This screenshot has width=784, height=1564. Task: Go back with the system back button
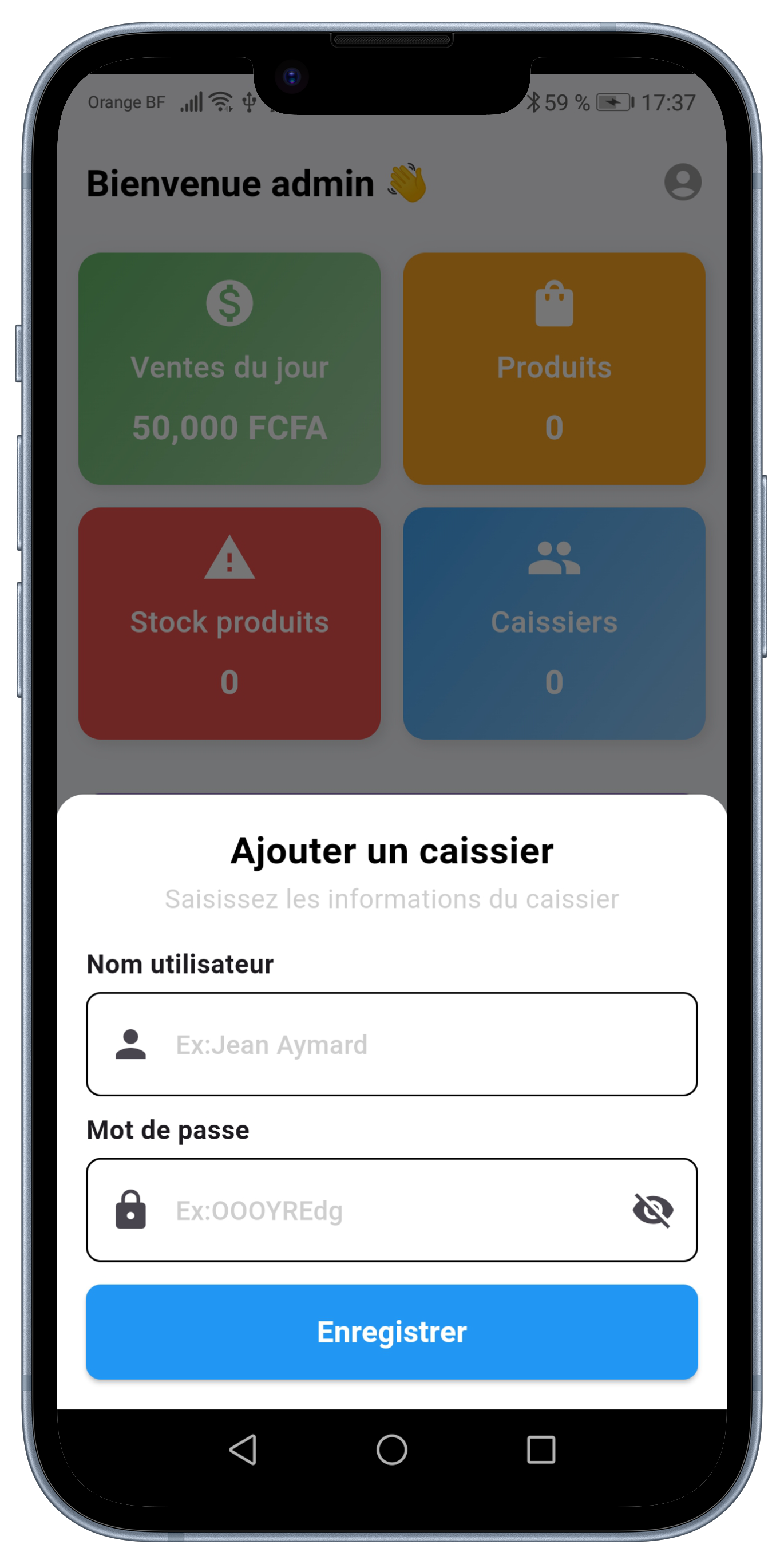[x=243, y=1450]
